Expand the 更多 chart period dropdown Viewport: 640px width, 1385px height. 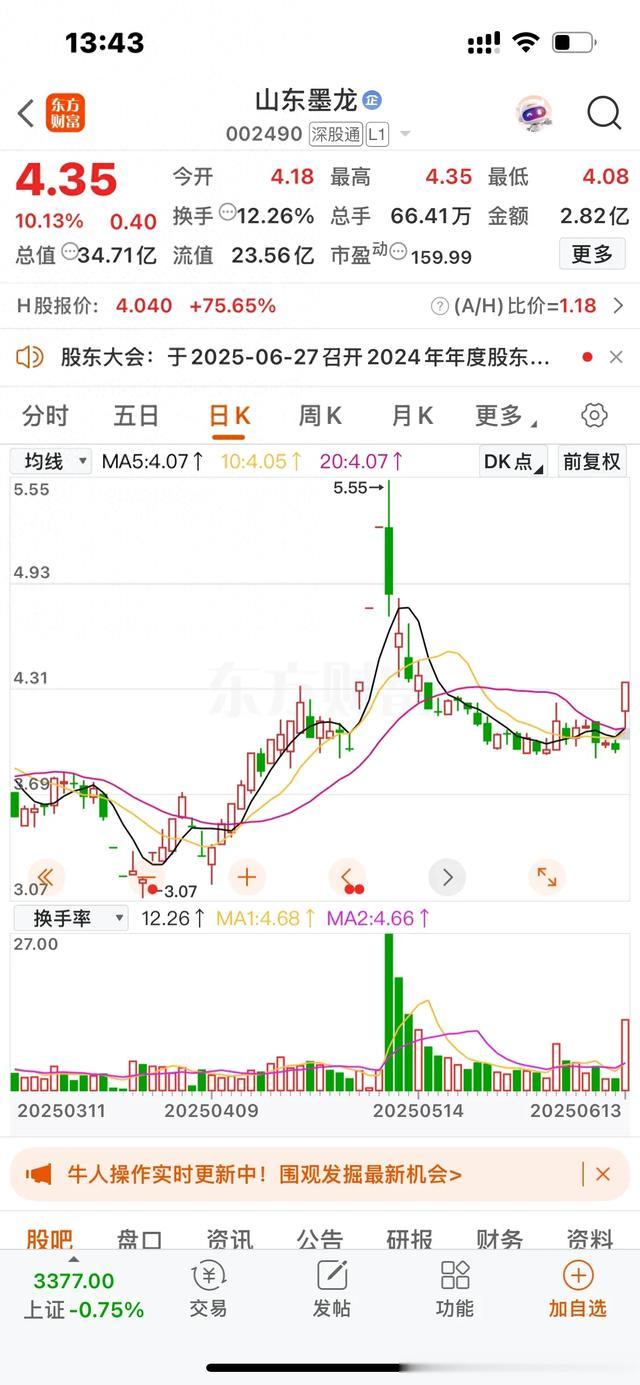(505, 416)
